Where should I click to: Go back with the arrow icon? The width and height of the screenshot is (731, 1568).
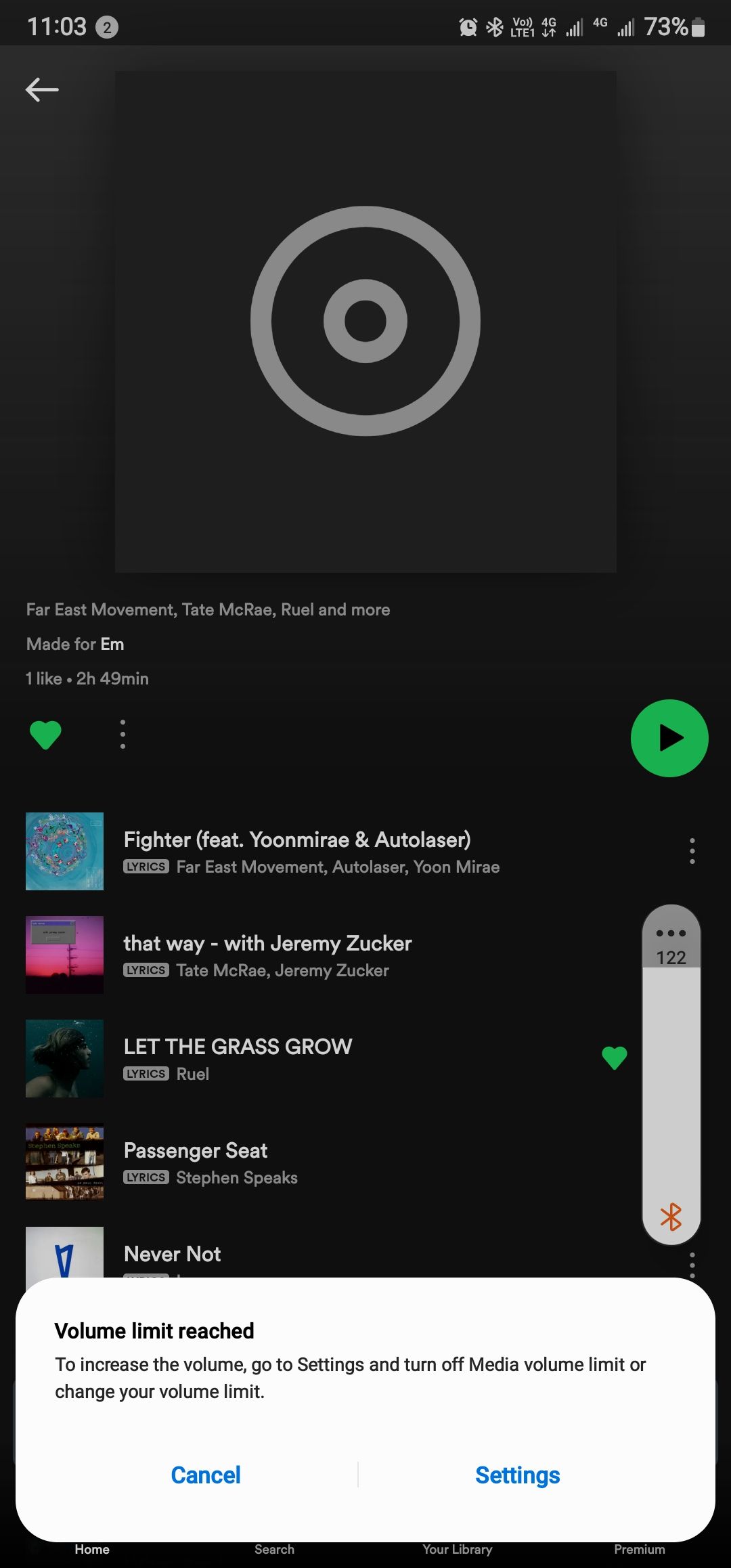coord(42,89)
